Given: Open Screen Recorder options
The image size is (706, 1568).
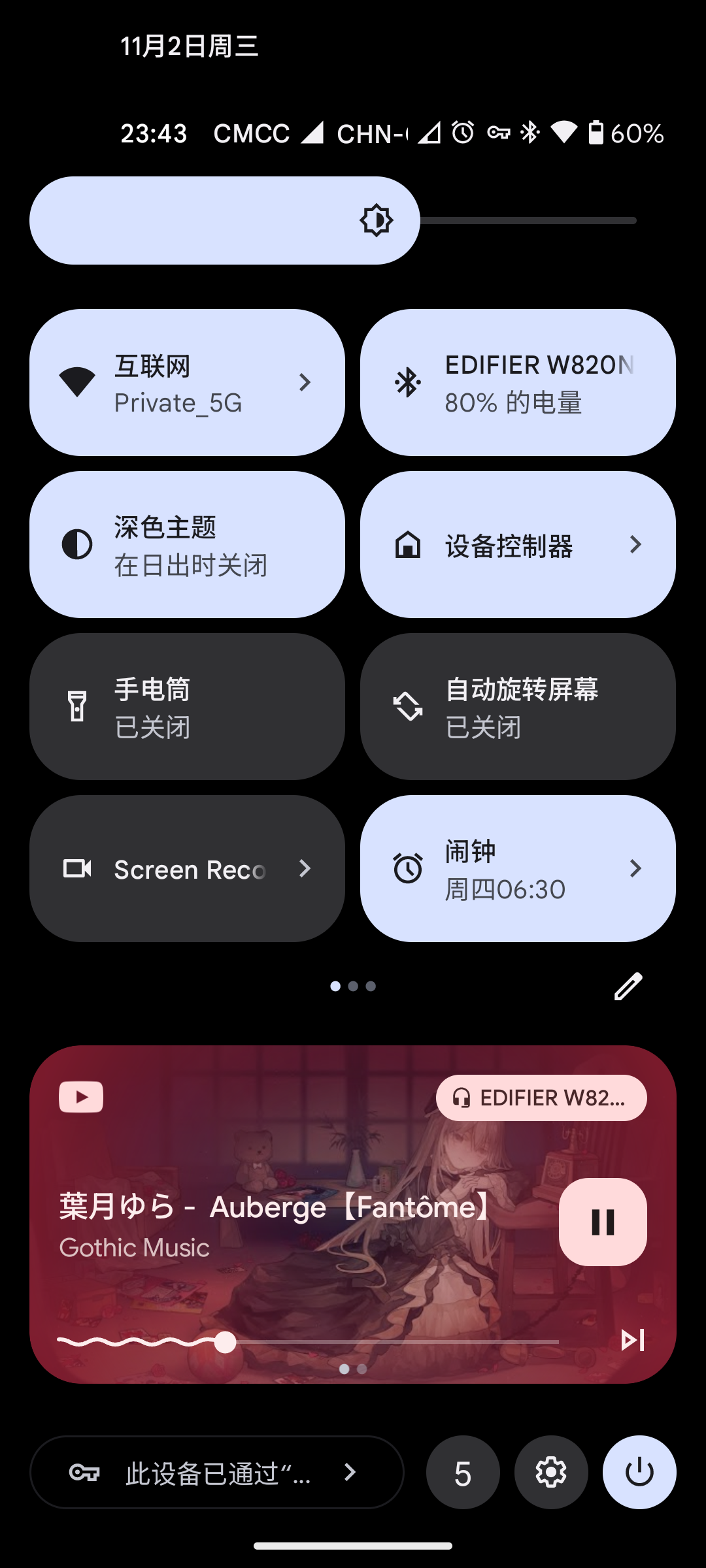Looking at the screenshot, I should point(305,869).
